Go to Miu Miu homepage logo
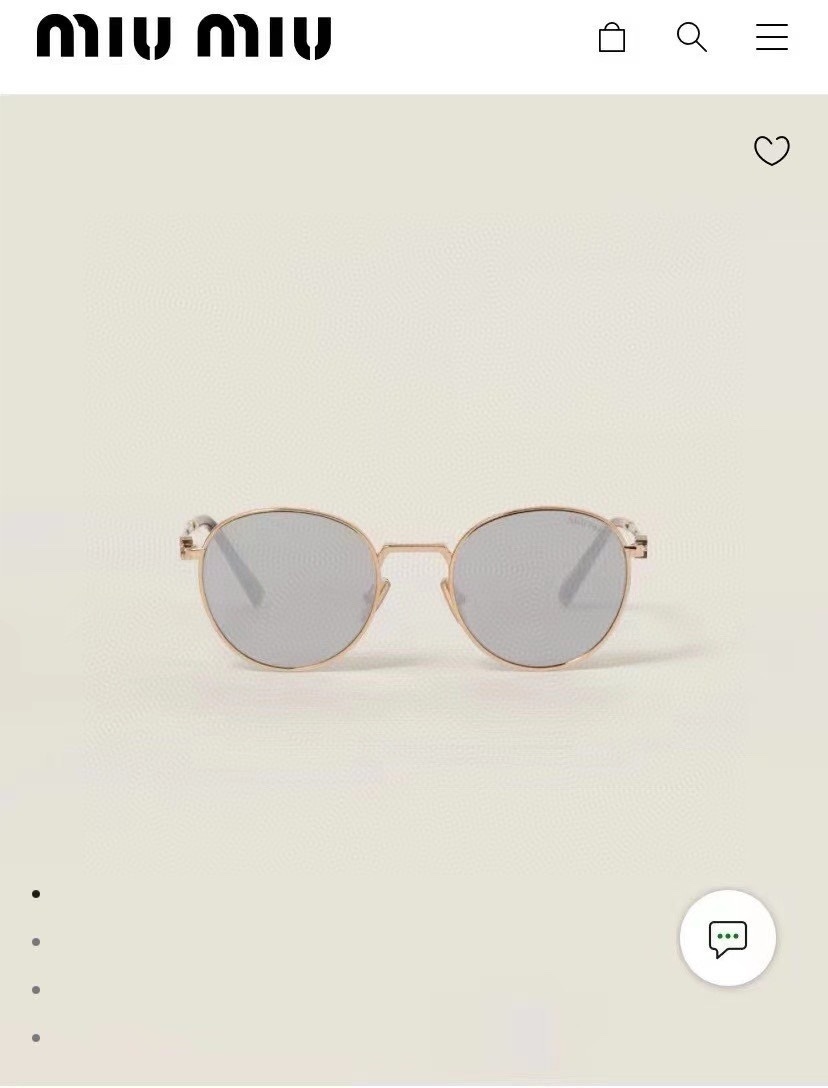This screenshot has height=1088, width=828. click(184, 38)
